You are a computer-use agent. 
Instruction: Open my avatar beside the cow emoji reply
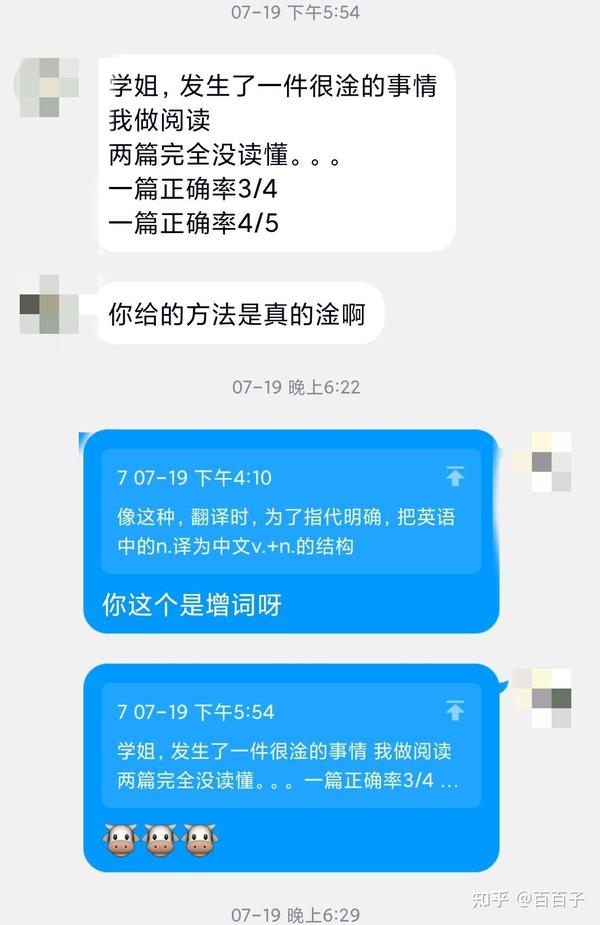coord(543,696)
